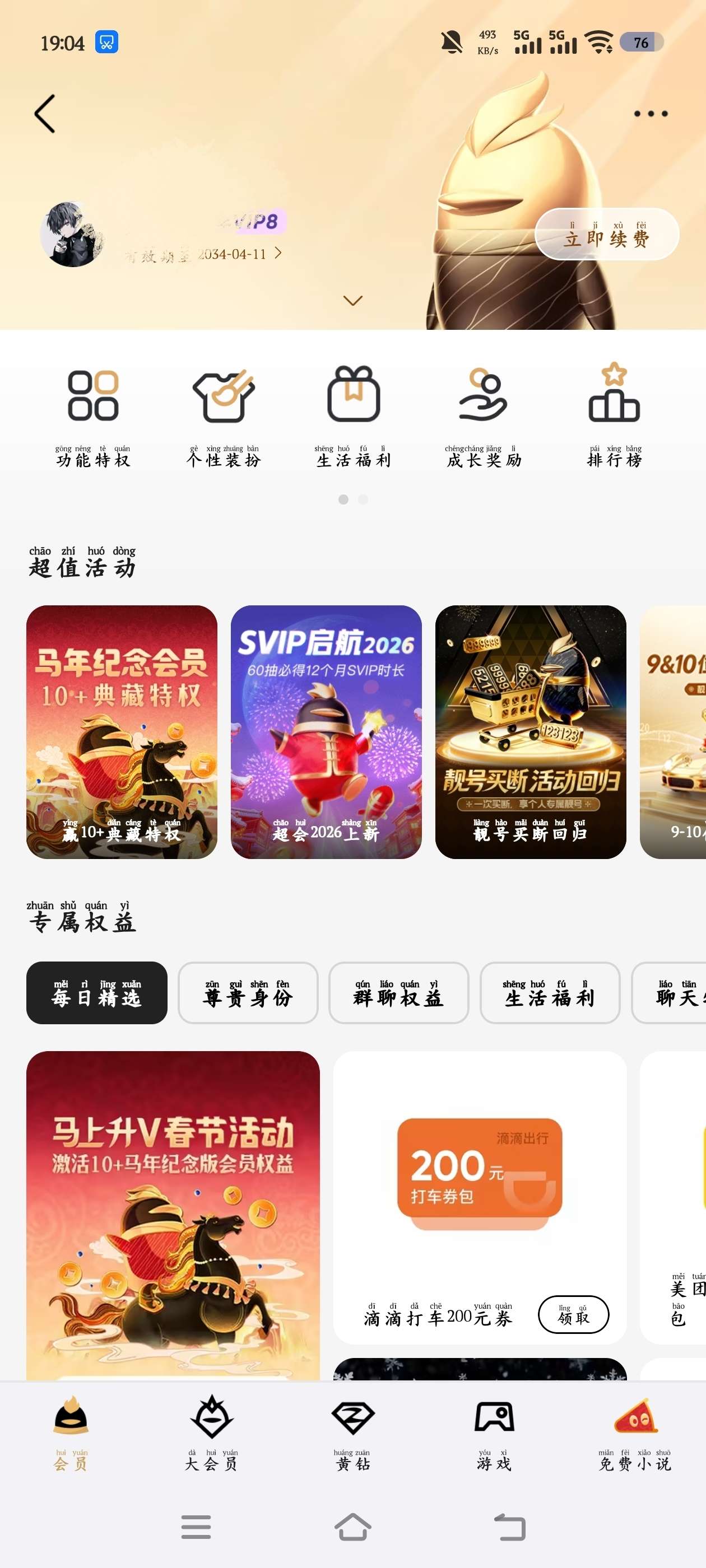Viewport: 706px width, 1568px height.
Task: Expand the header with the down chevron
Action: [352, 301]
